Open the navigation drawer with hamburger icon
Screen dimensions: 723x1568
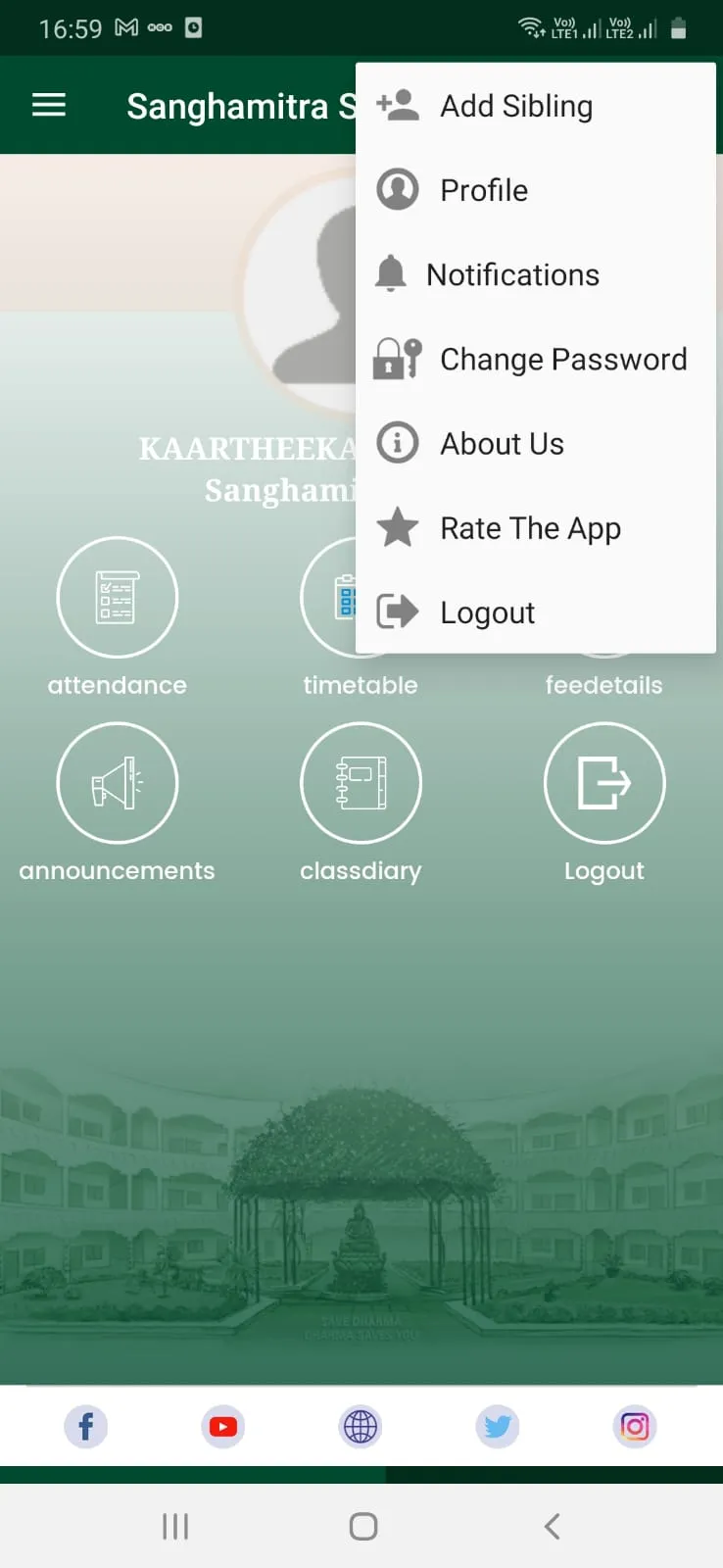(48, 105)
